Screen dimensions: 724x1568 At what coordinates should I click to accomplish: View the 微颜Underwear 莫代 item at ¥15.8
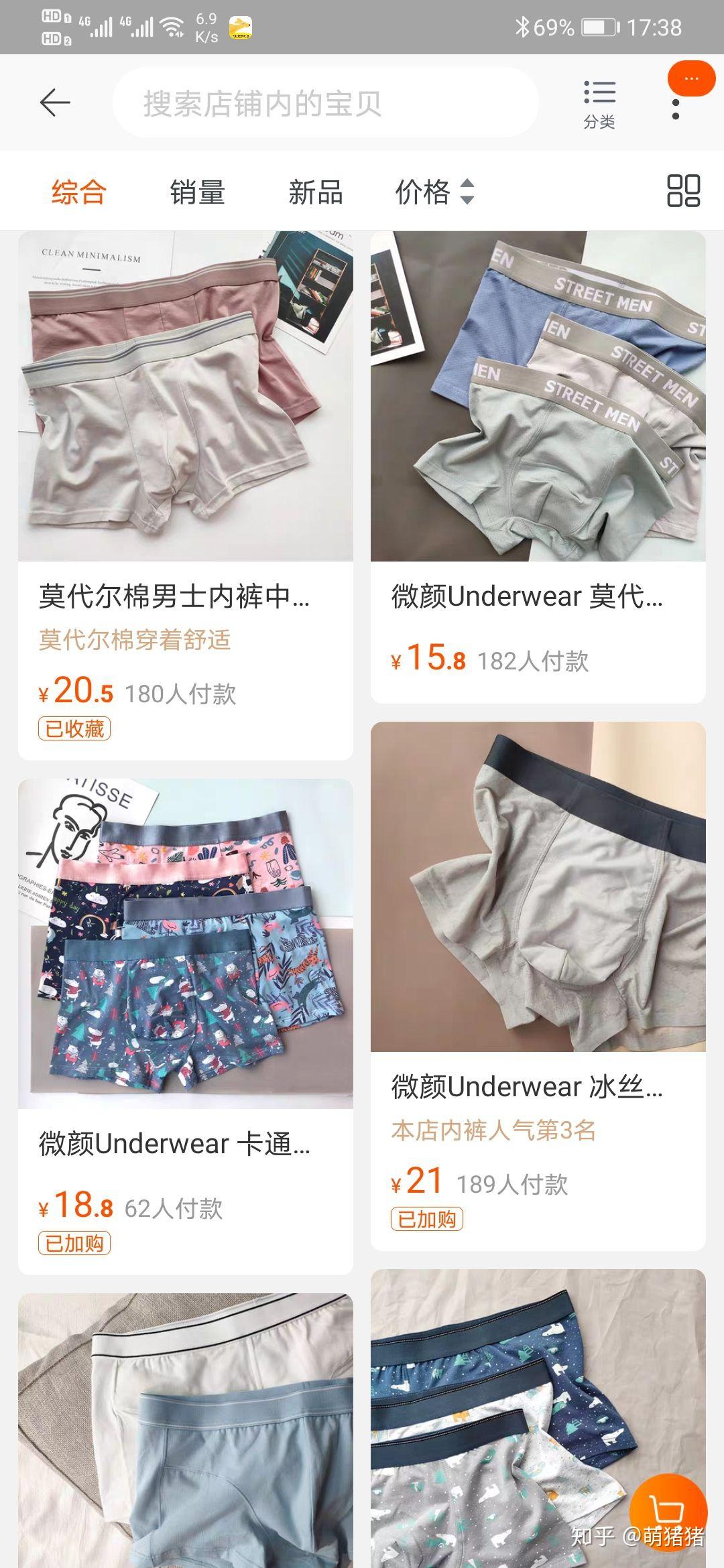(538, 469)
